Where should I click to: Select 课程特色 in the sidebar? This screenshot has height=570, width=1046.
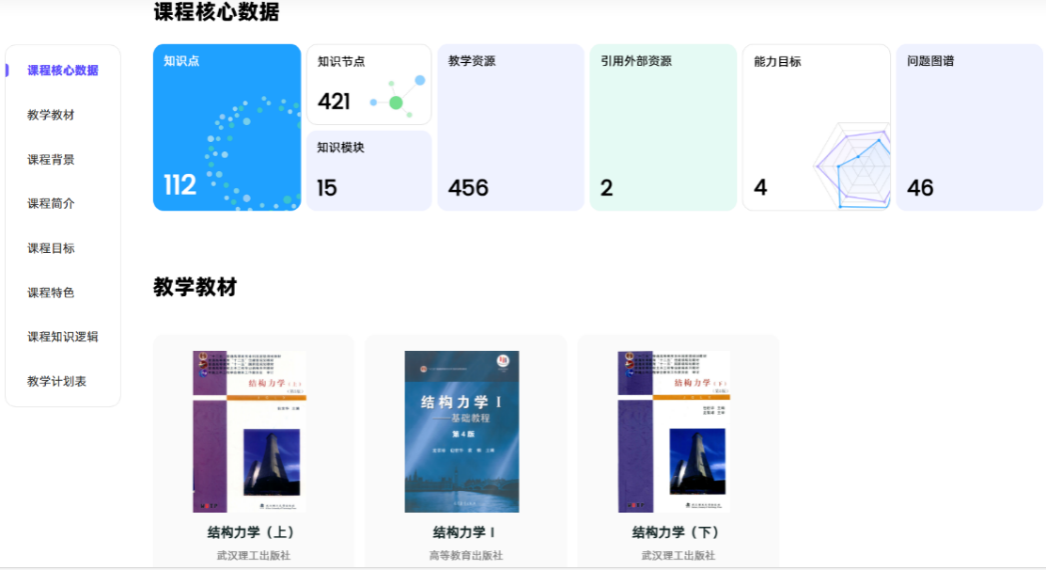click(51, 293)
